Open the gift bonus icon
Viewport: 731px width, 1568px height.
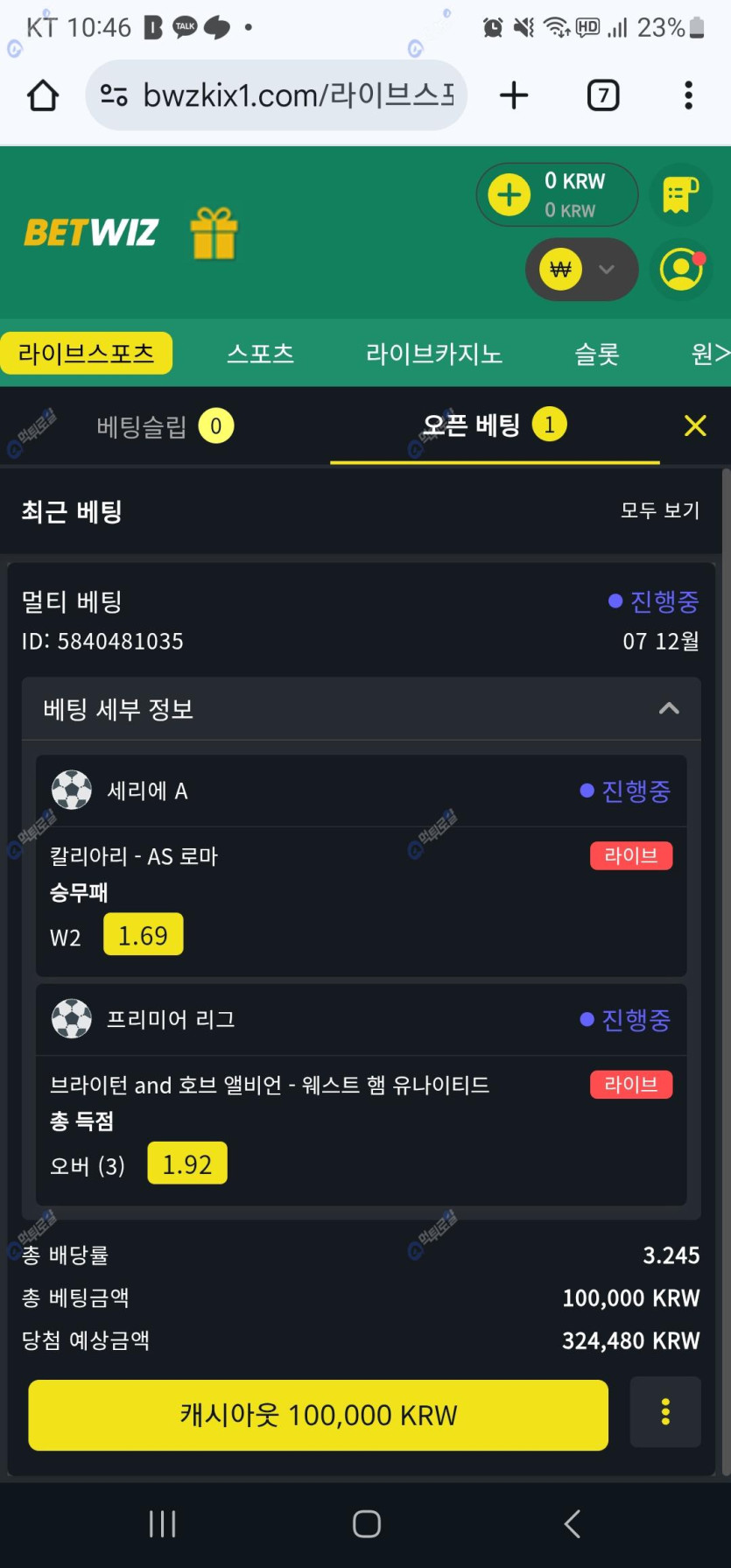click(x=214, y=233)
